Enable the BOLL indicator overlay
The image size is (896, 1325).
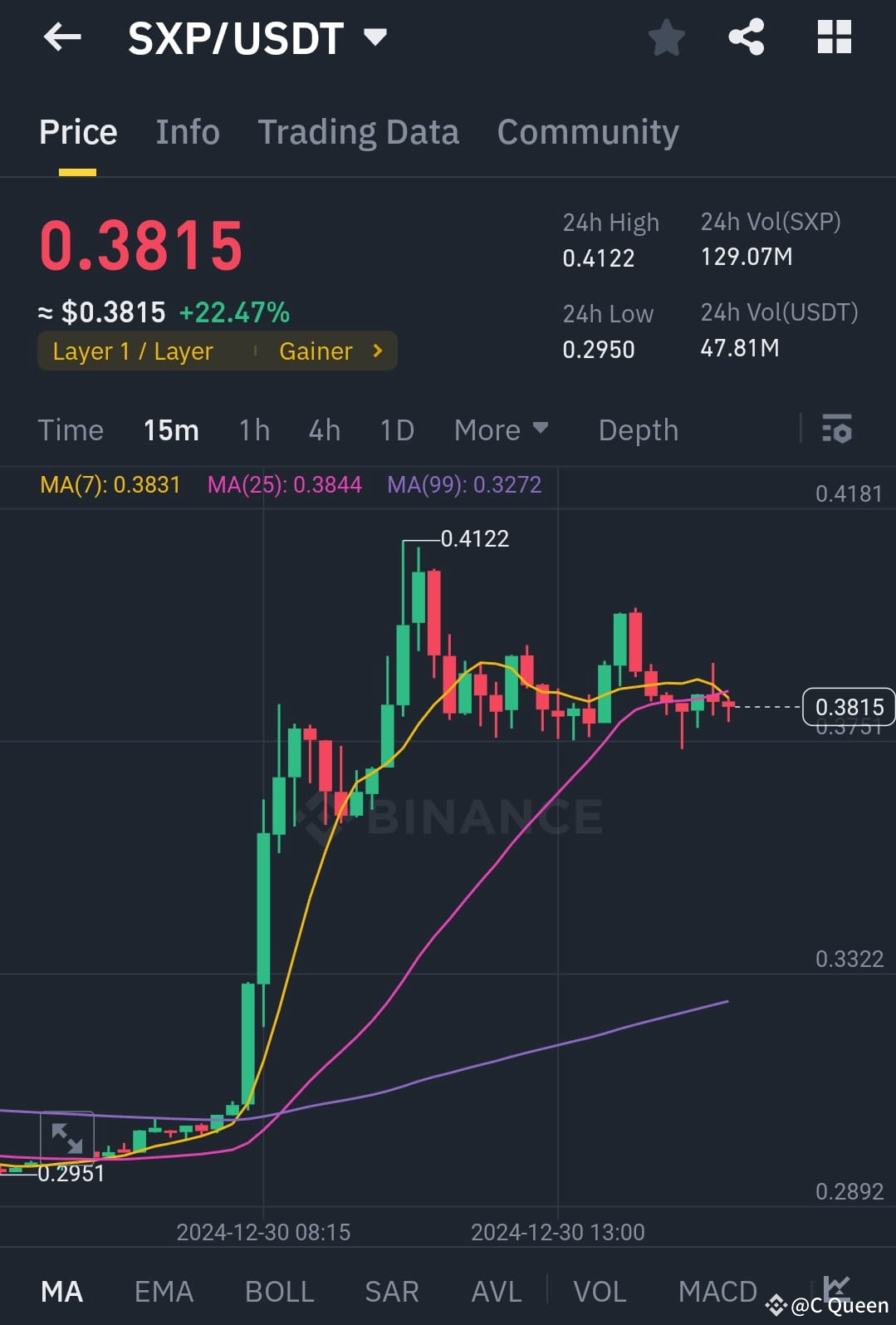point(279,1290)
